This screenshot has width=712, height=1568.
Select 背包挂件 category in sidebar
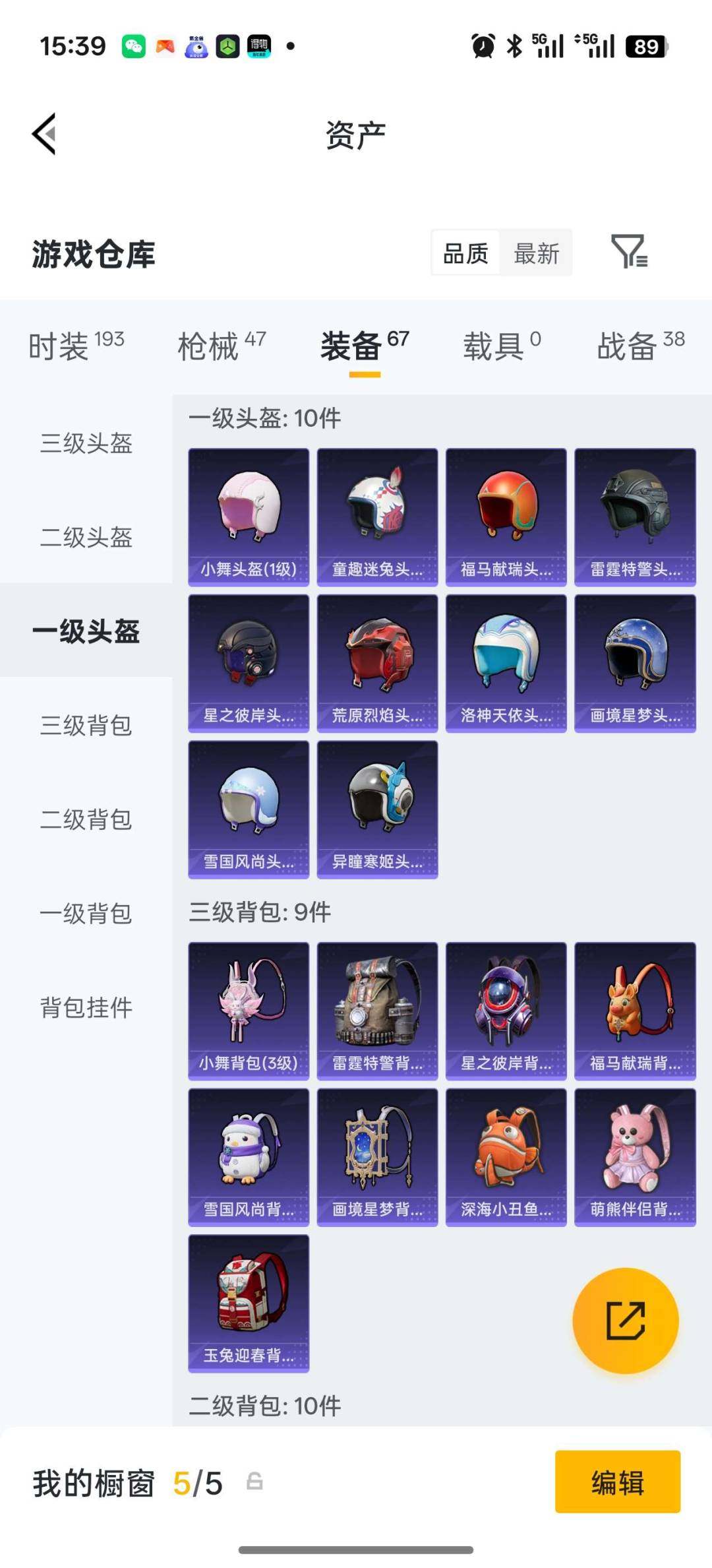click(86, 1007)
